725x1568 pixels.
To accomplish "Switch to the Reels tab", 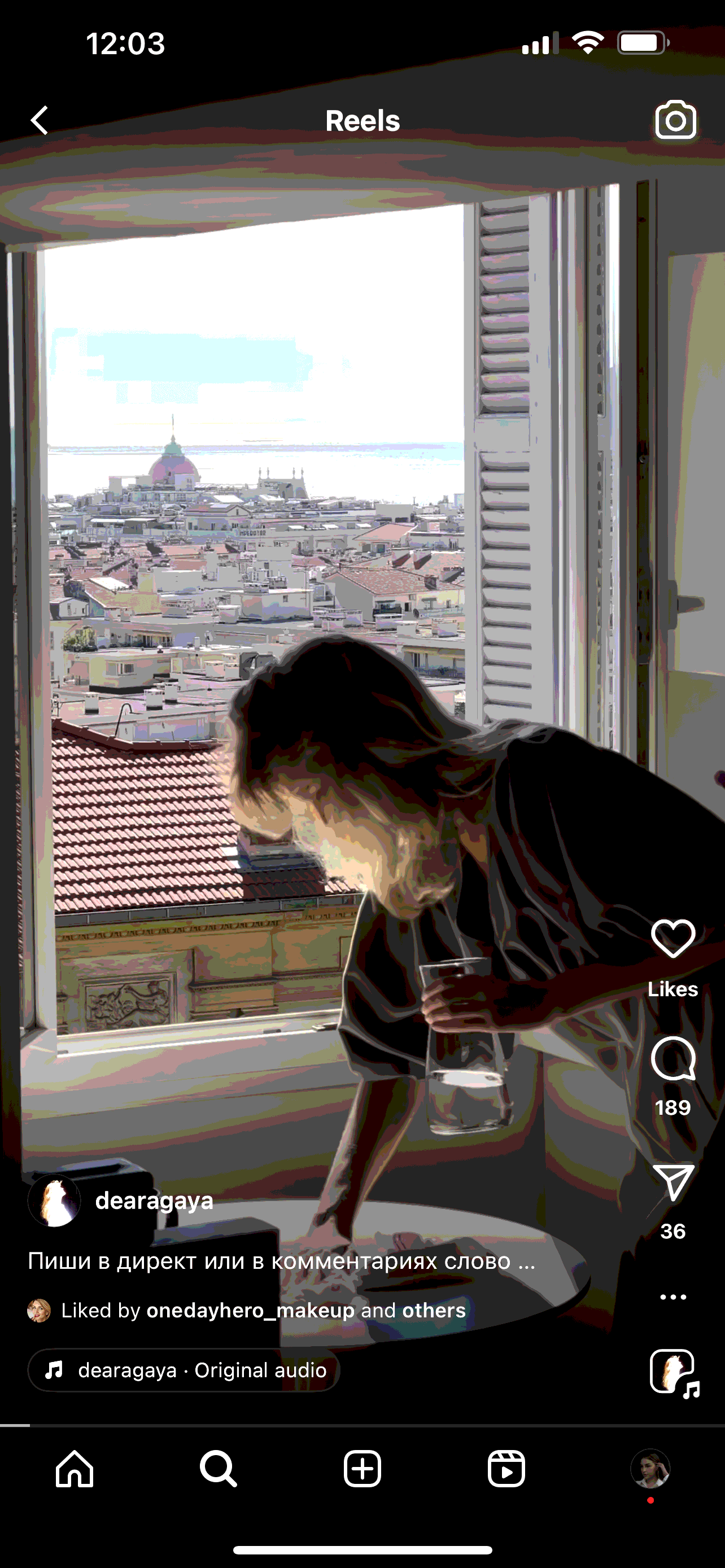I will click(x=506, y=1469).
